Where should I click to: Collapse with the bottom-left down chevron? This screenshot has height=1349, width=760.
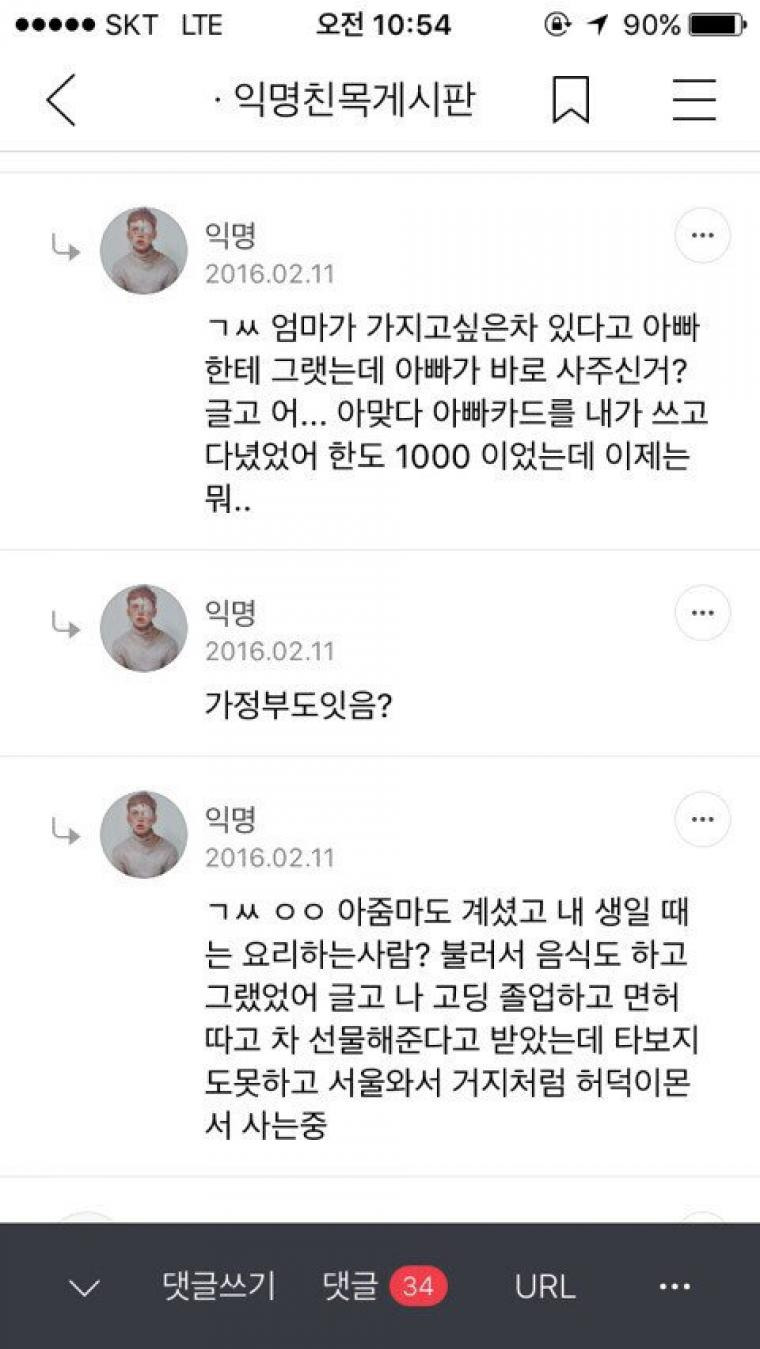tap(84, 1288)
